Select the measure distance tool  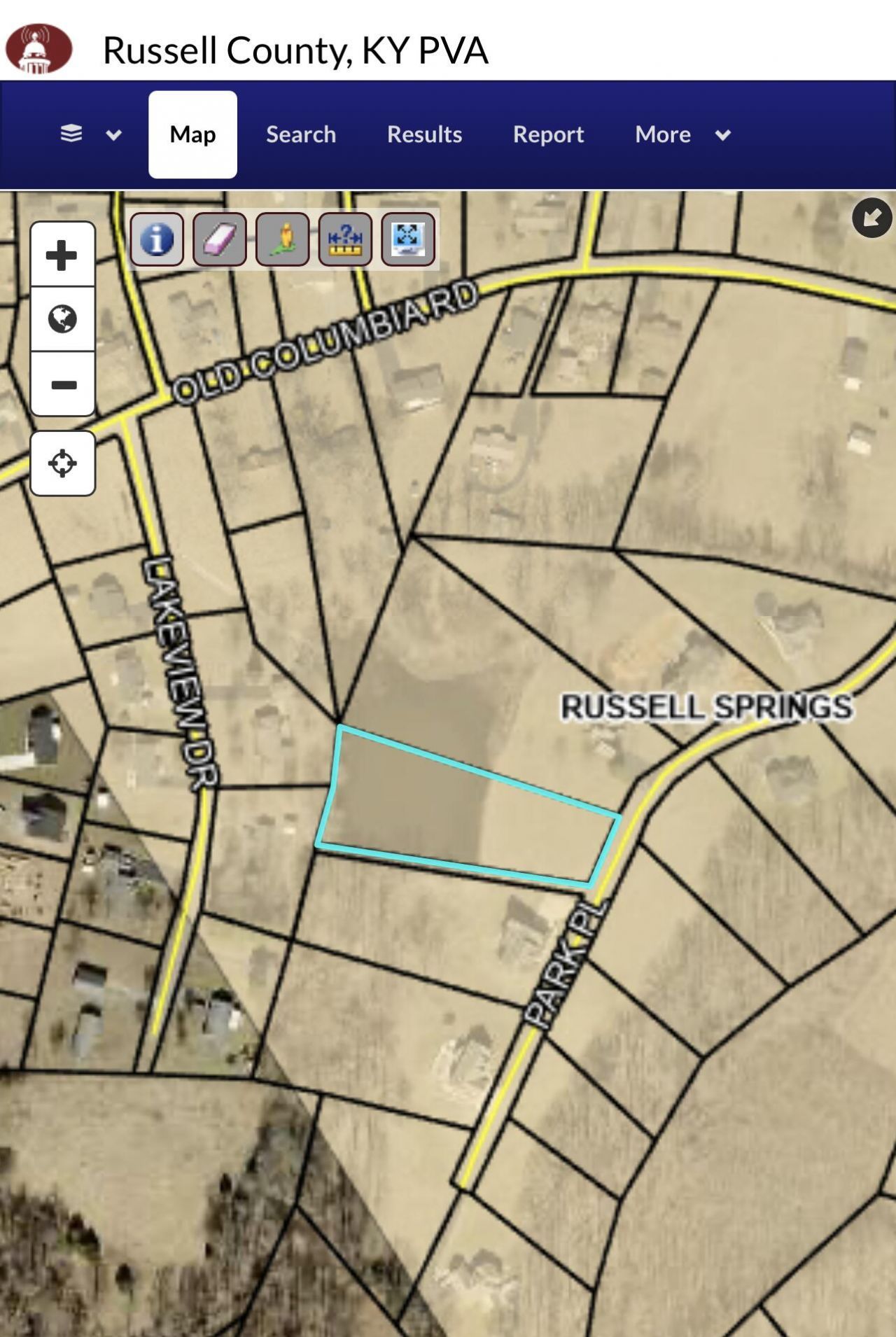pyautogui.click(x=345, y=239)
